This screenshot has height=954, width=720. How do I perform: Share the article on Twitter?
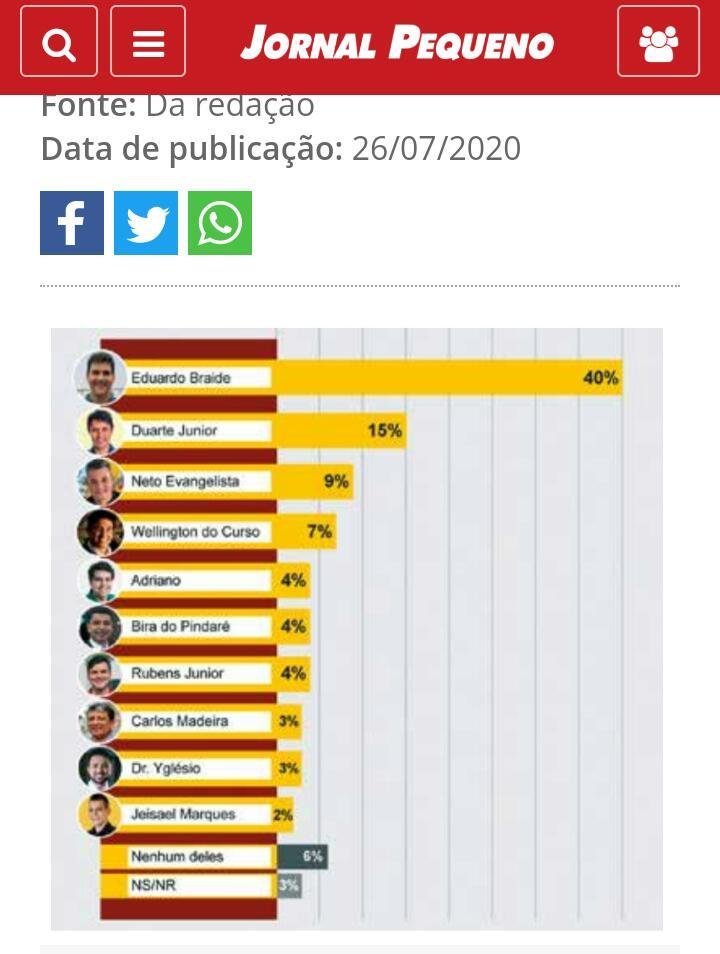pyautogui.click(x=146, y=223)
